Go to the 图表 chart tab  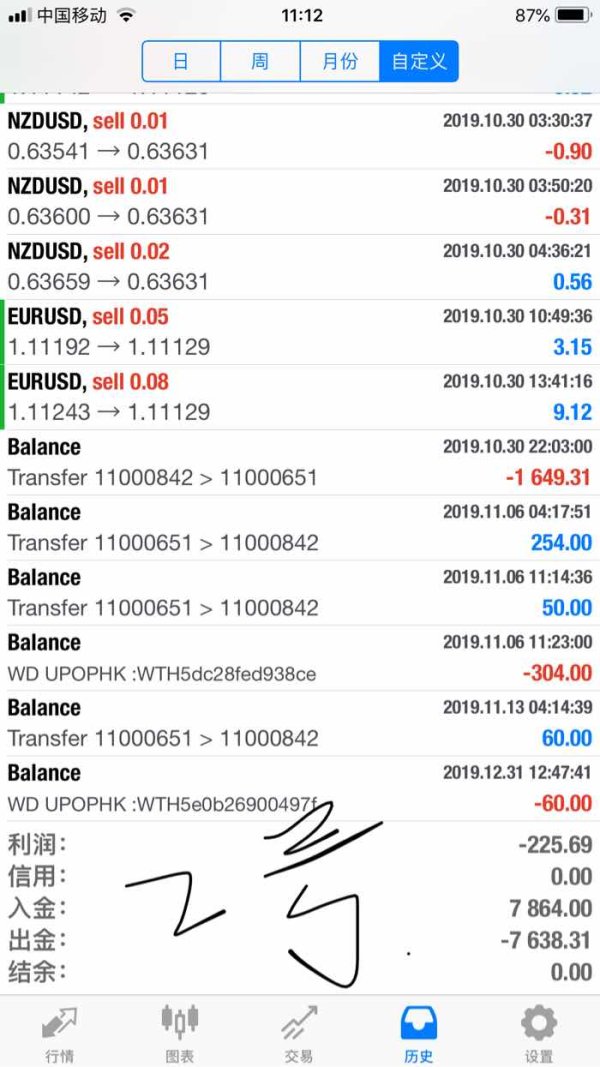point(180,1034)
